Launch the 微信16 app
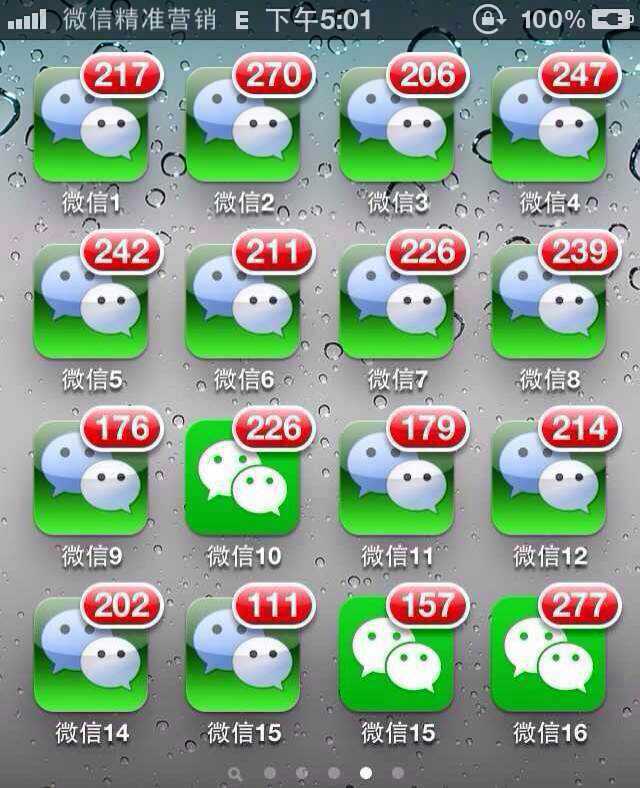The height and width of the screenshot is (788, 640). [548, 655]
